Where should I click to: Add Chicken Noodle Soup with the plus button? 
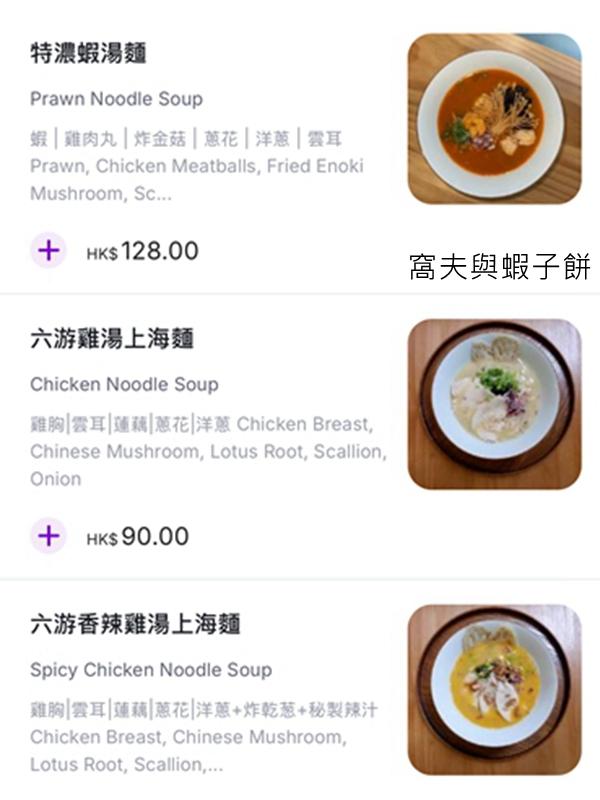[x=48, y=536]
